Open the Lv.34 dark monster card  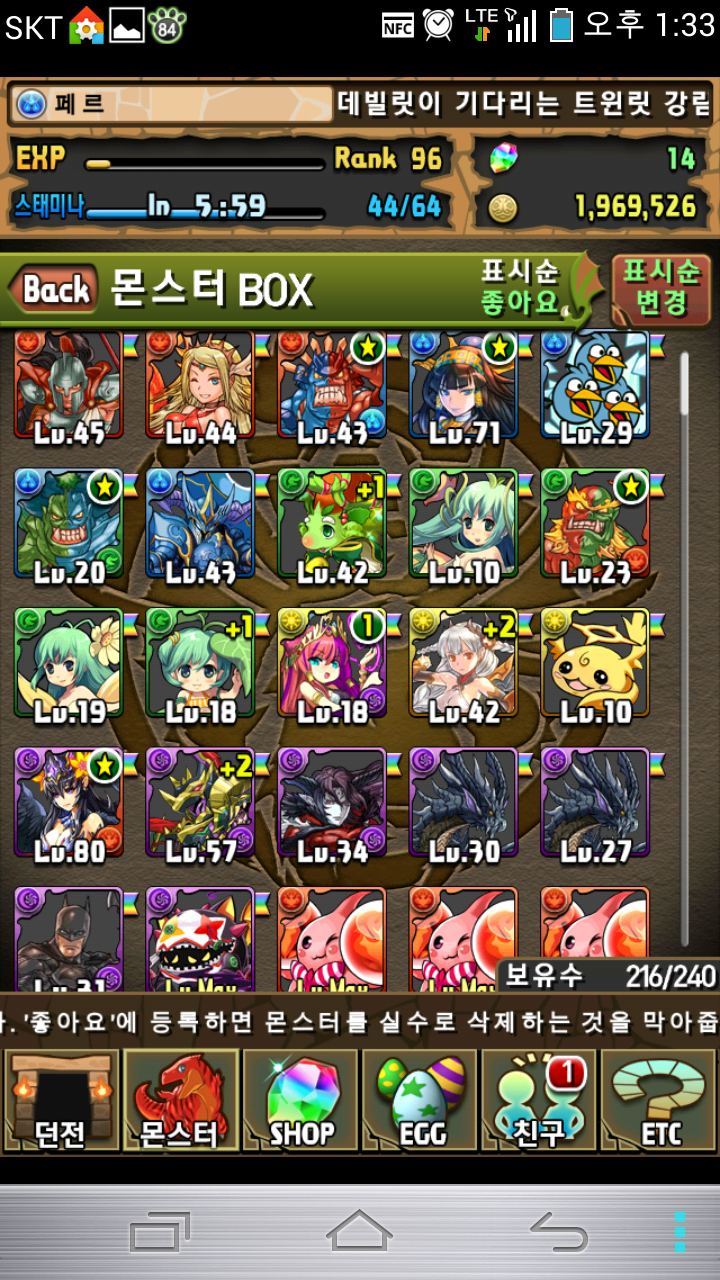(332, 806)
